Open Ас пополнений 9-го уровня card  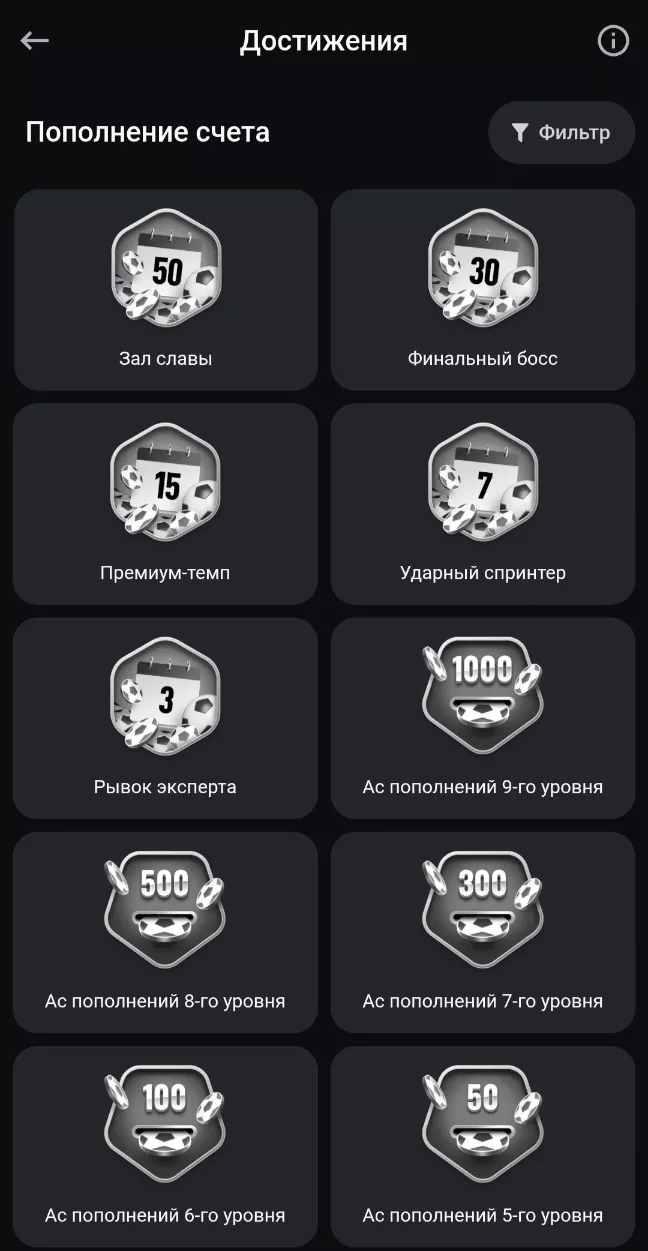tap(483, 717)
